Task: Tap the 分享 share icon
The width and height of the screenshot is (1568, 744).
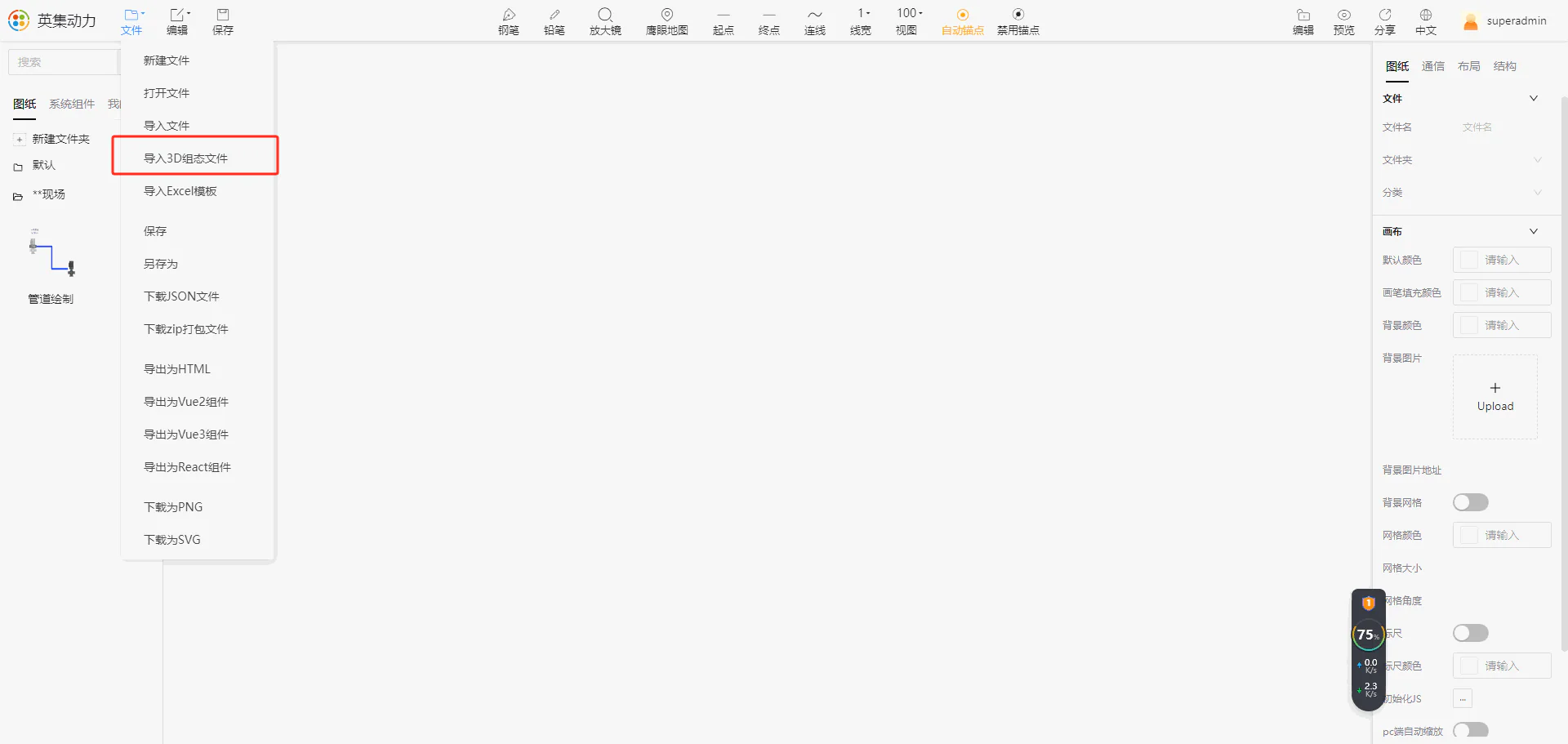Action: (x=1384, y=21)
